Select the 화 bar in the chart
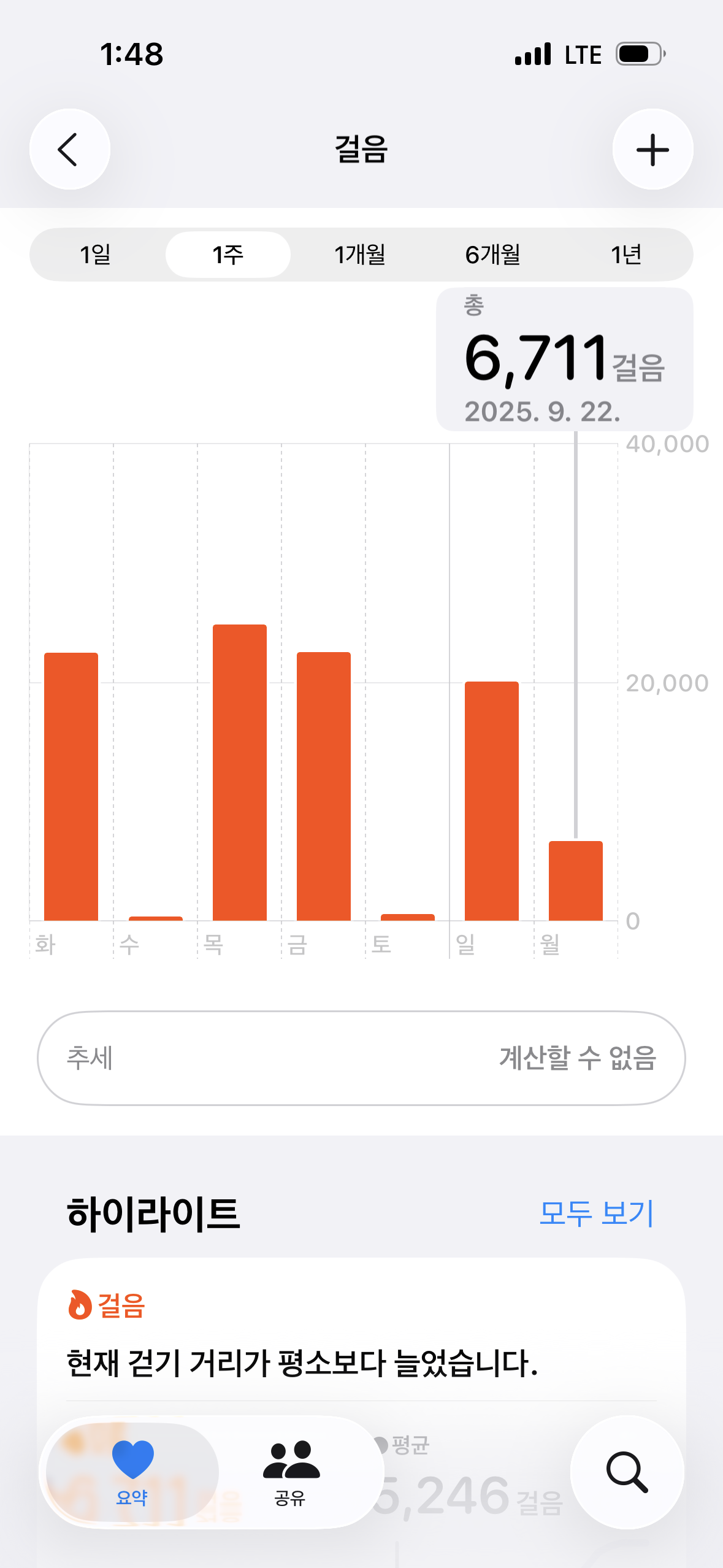 71,786
